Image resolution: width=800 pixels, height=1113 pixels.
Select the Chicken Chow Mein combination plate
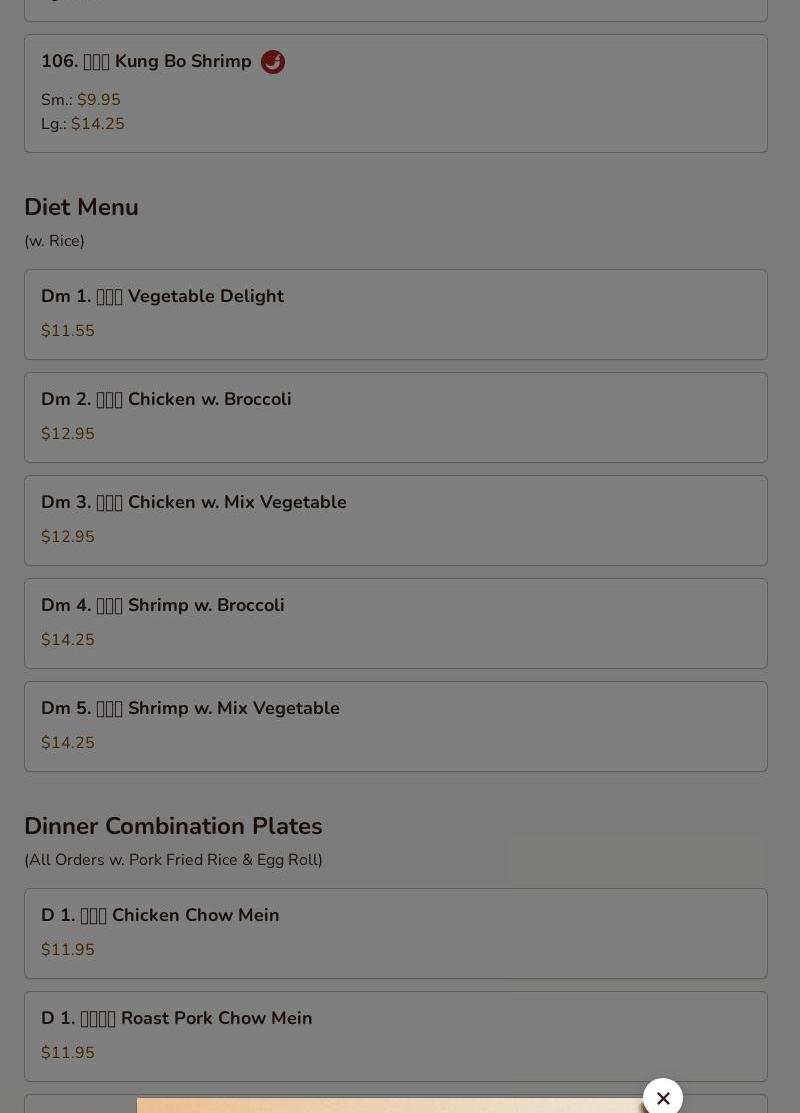pos(395,933)
